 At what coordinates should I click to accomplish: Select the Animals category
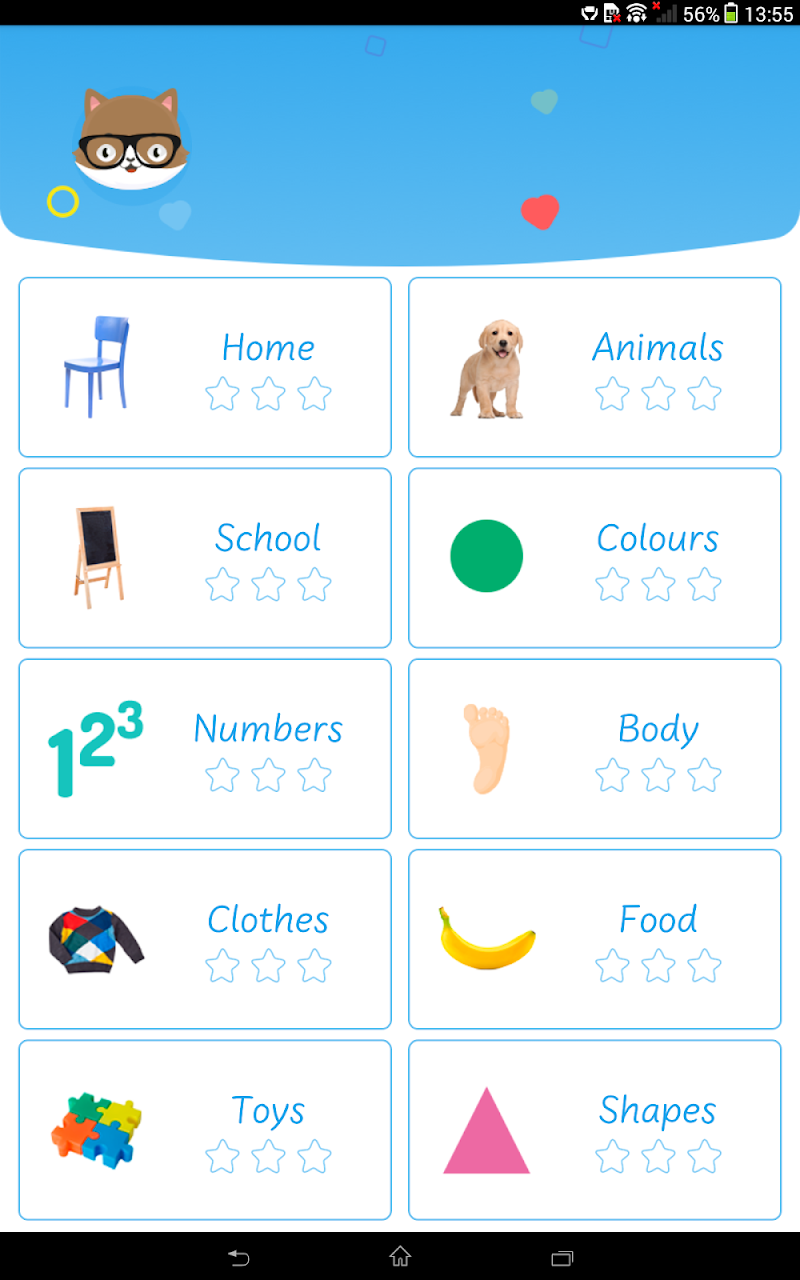594,367
